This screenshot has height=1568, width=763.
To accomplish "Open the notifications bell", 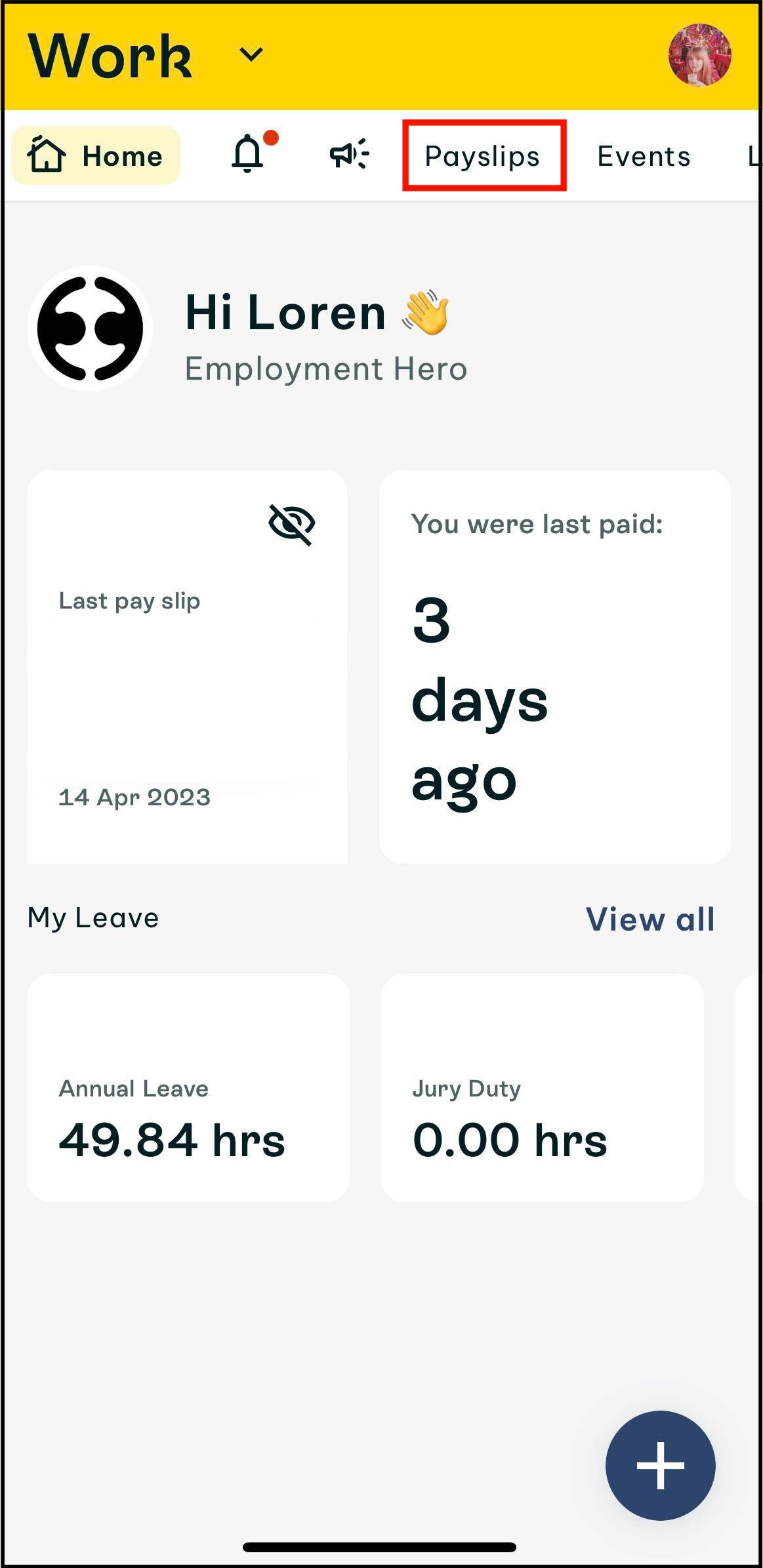I will (248, 155).
